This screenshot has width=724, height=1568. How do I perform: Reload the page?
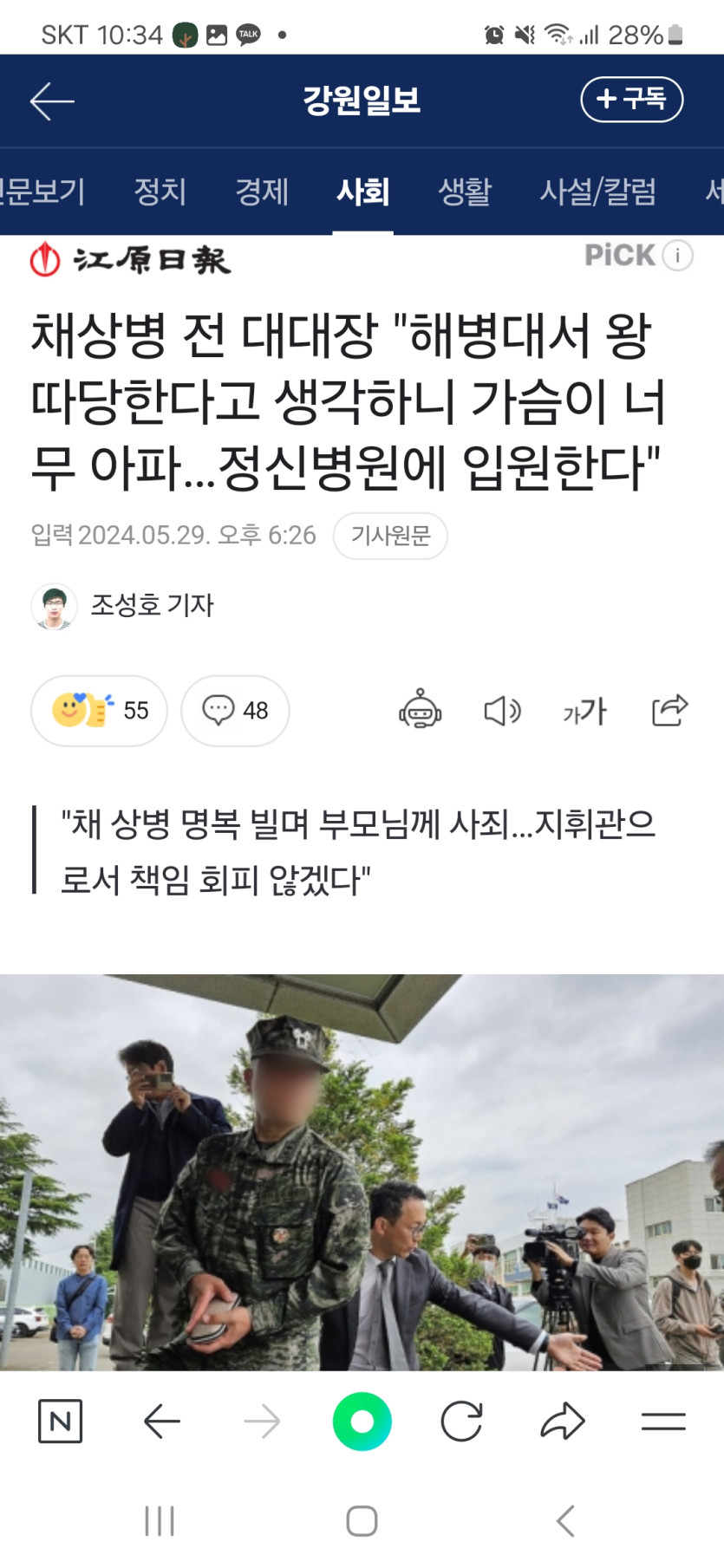461,1422
